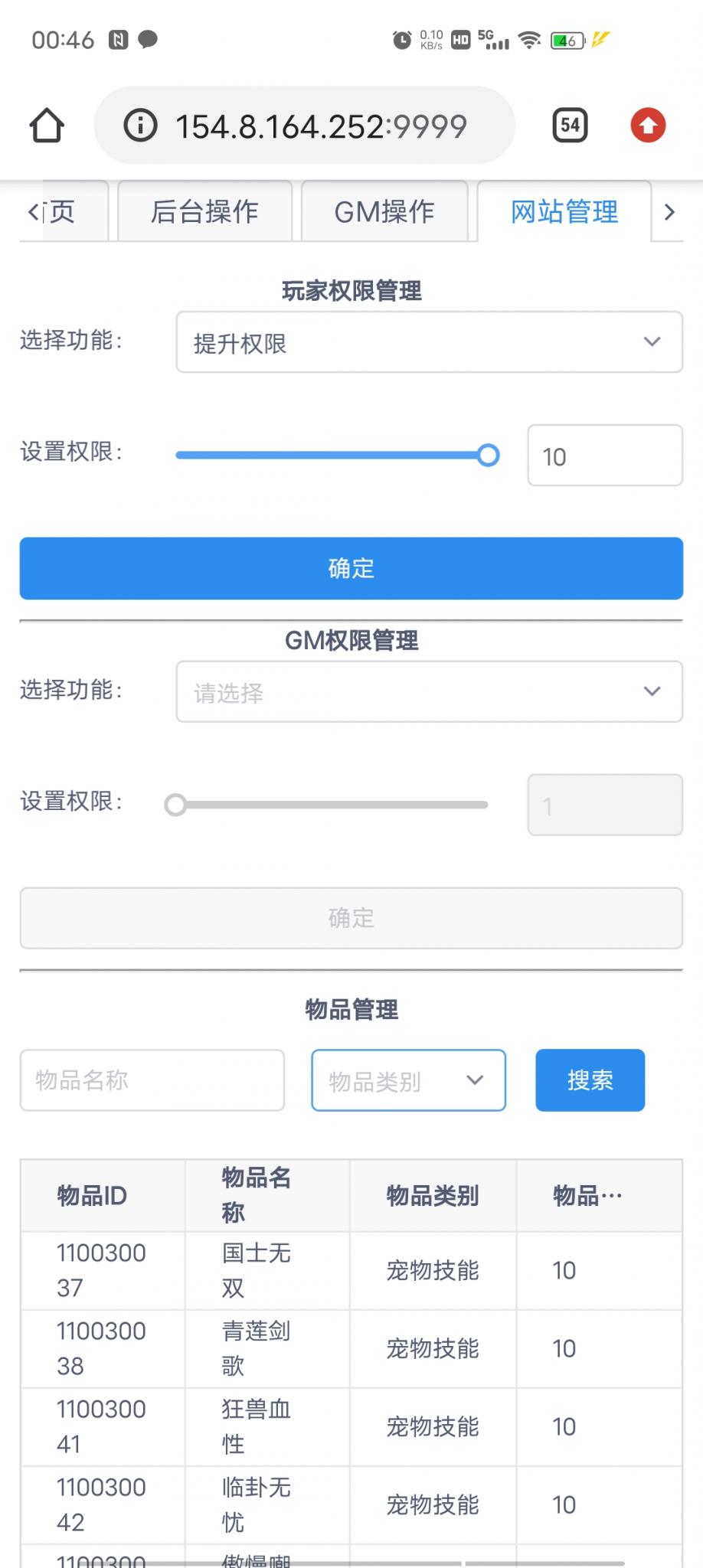This screenshot has height=1568, width=703.
Task: Edit the permission value field showing 10
Action: [x=603, y=456]
